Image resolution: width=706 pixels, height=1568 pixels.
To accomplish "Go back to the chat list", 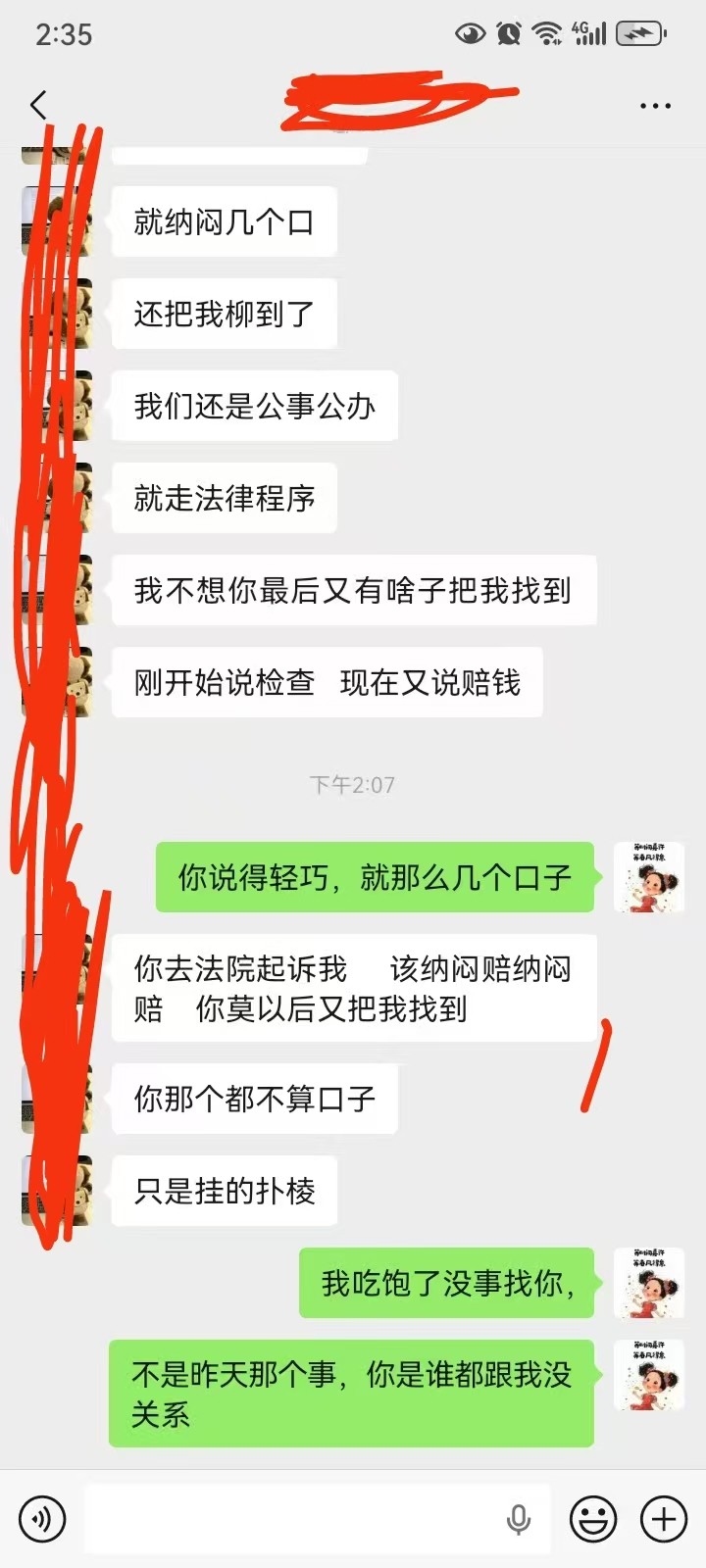I will click(39, 105).
